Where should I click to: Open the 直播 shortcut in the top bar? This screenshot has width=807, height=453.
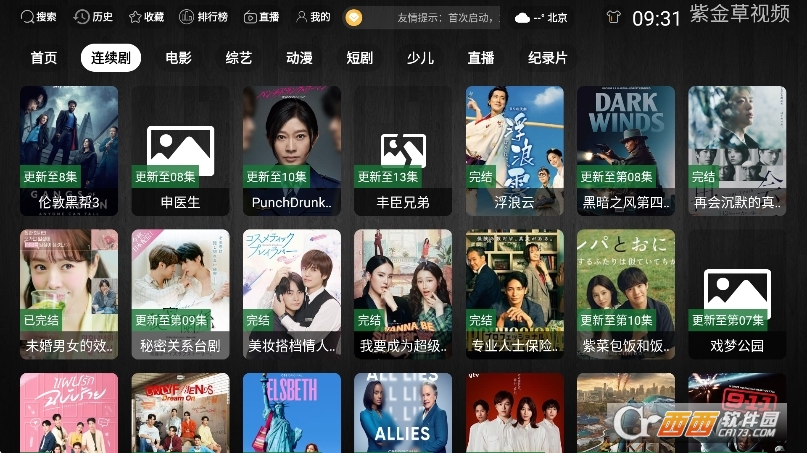(262, 17)
